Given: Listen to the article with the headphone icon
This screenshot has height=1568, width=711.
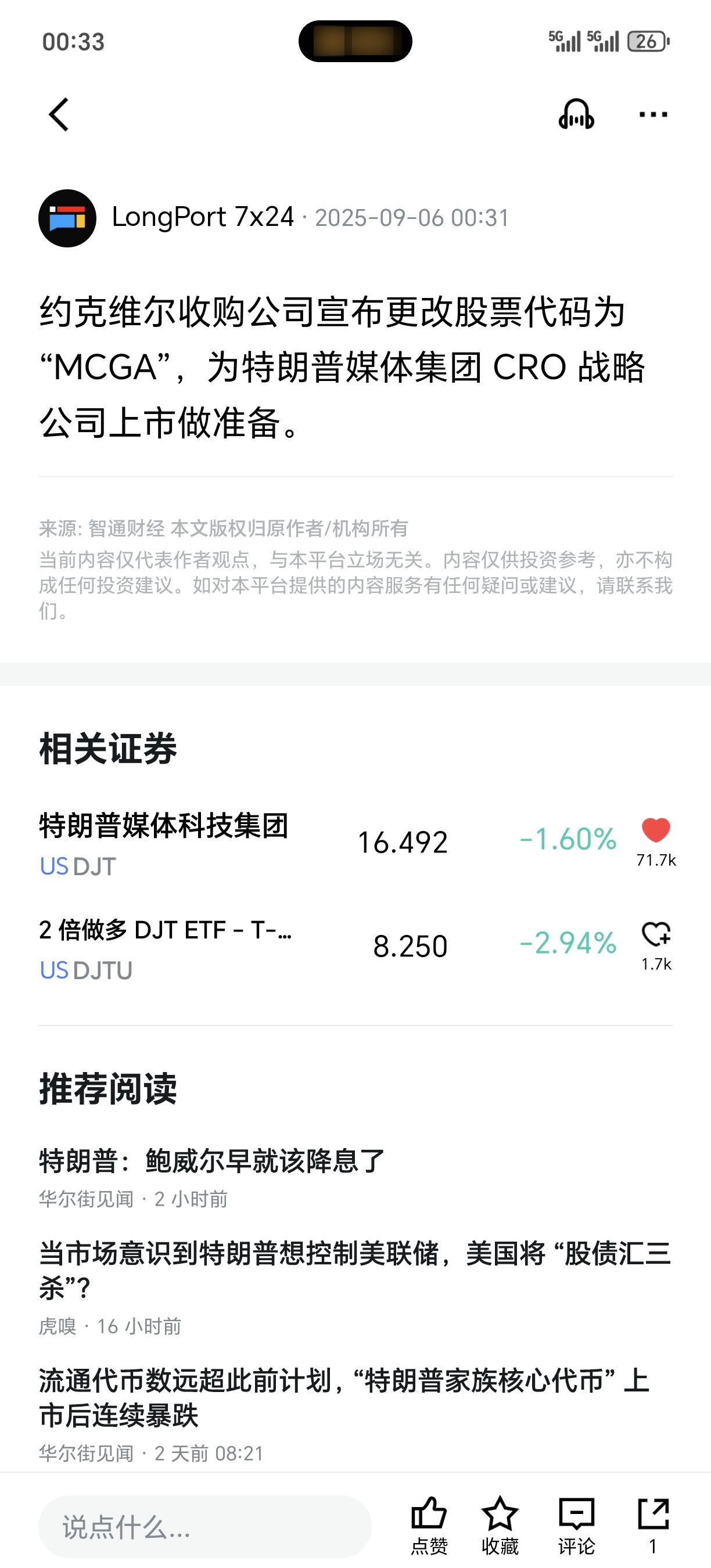Looking at the screenshot, I should click(x=576, y=114).
